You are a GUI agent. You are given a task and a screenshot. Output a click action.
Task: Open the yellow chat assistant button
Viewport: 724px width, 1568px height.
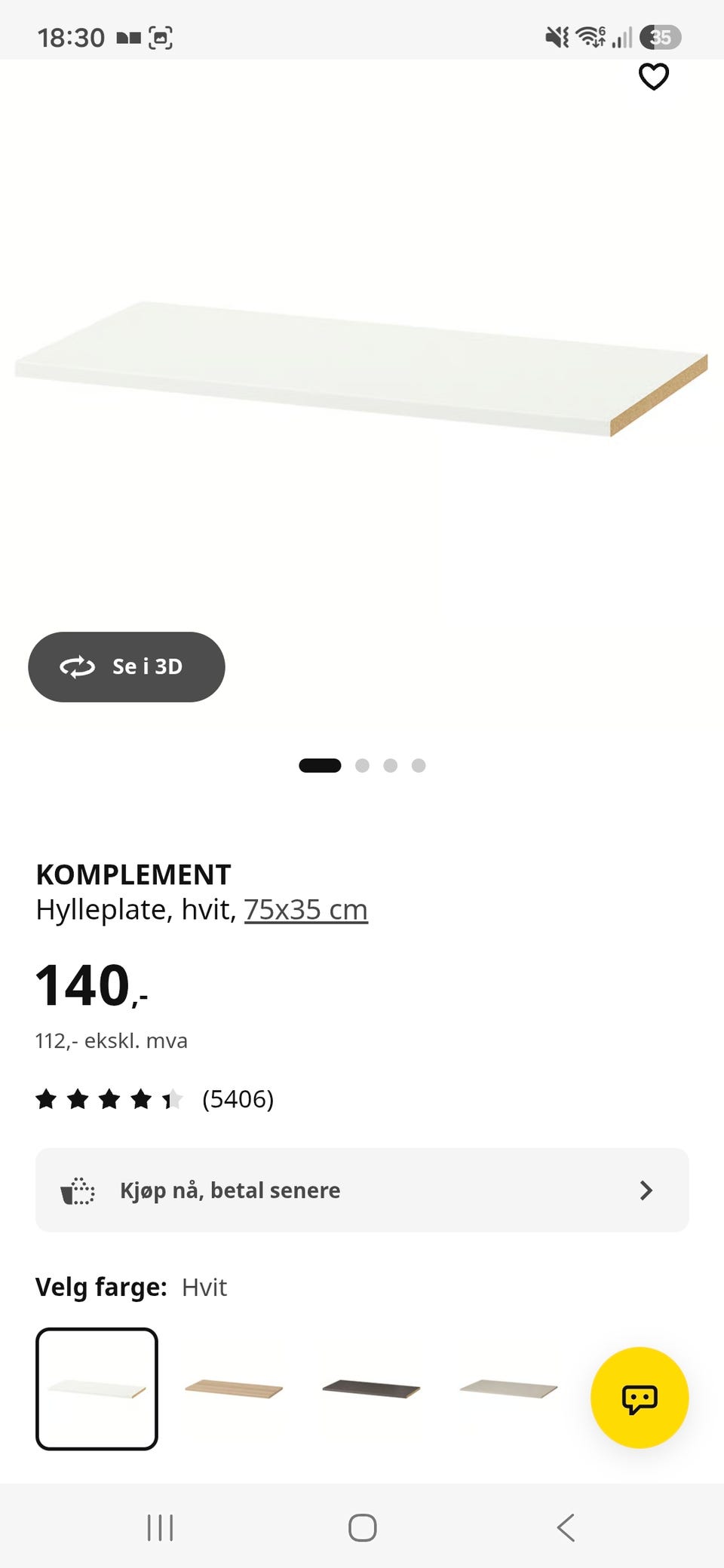pos(640,1398)
